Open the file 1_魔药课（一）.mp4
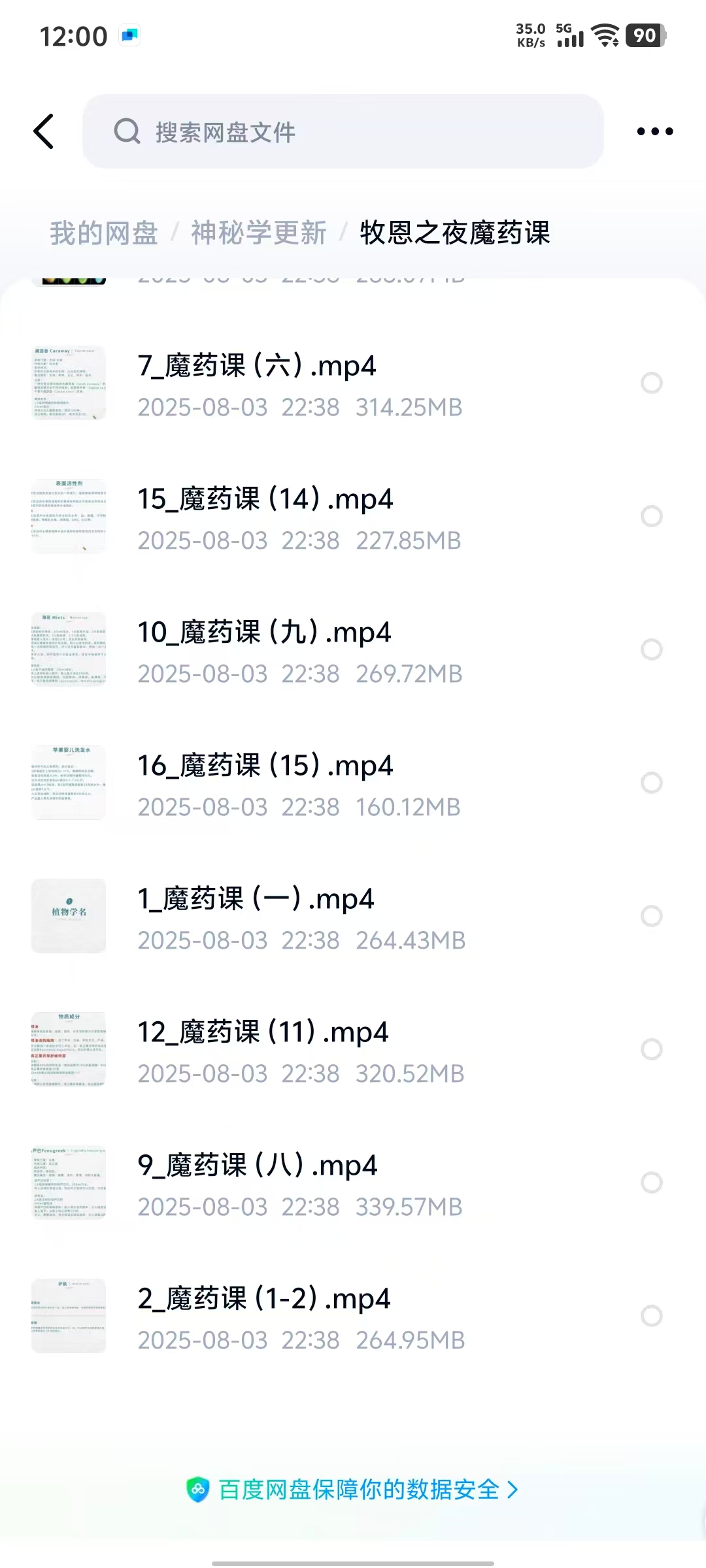706x1568 pixels. 256,899
